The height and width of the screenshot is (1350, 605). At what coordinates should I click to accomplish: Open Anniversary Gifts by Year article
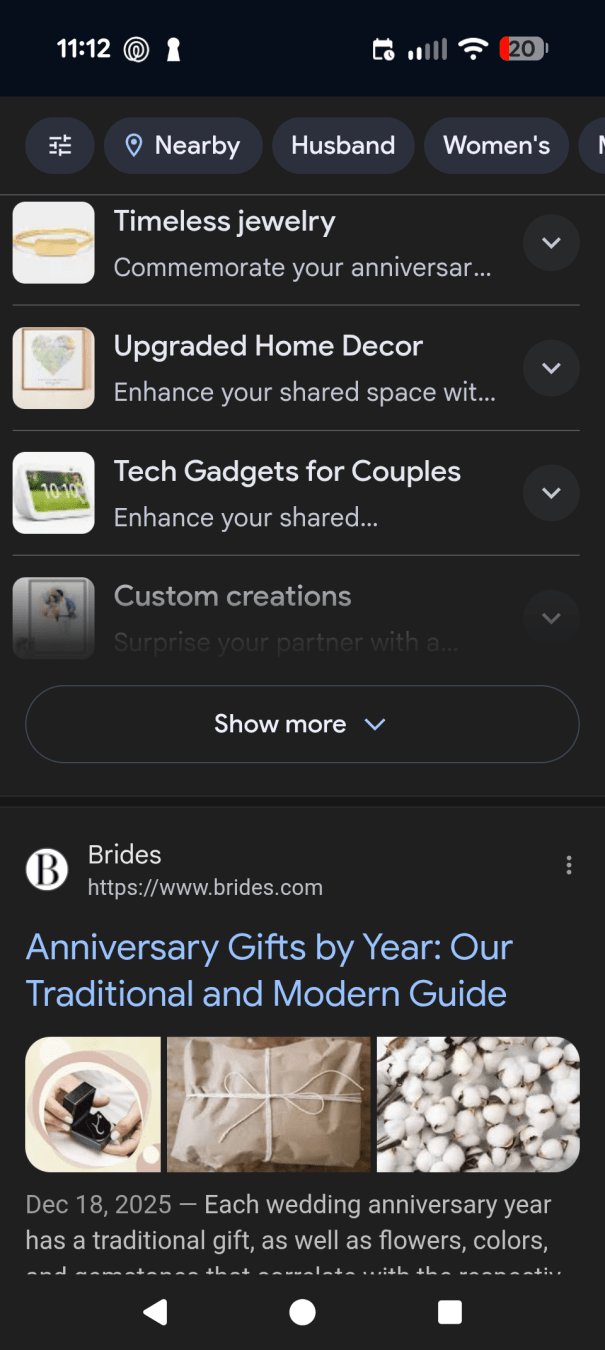(269, 970)
